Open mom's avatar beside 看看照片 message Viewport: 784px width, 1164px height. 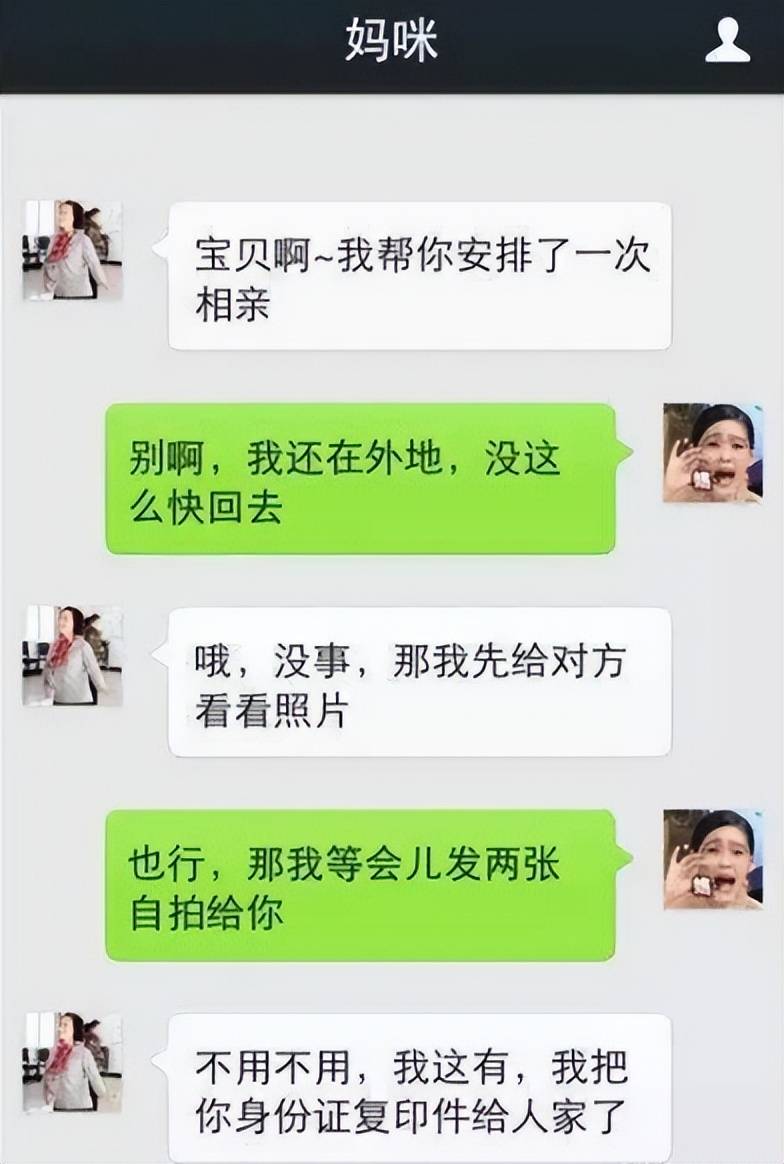72,655
